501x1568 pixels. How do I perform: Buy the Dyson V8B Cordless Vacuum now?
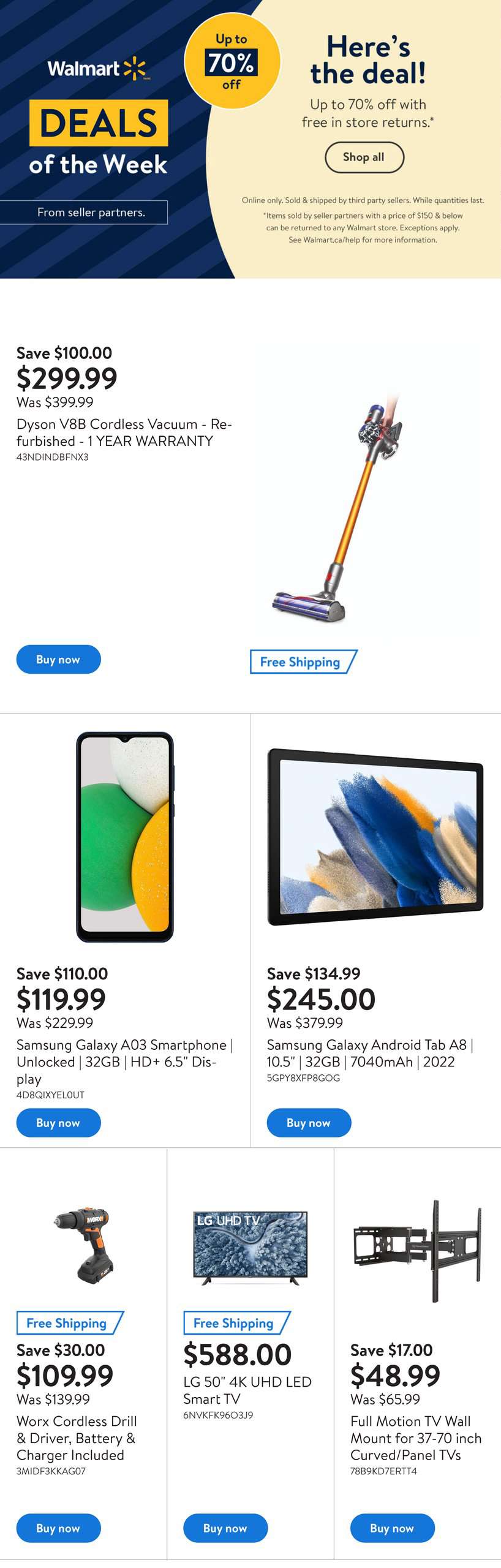coord(58,660)
